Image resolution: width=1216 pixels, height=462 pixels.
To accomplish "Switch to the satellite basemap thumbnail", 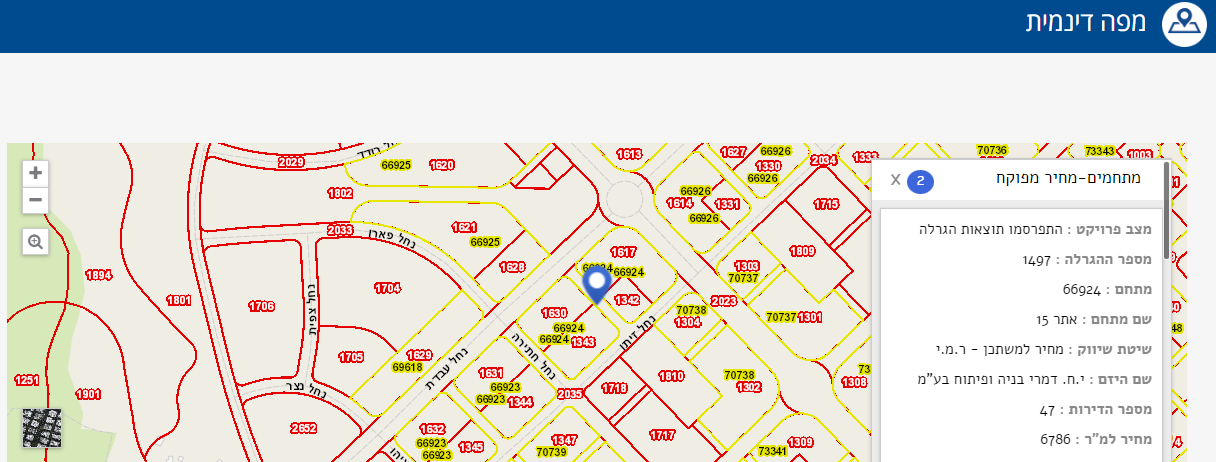I will click(x=42, y=427).
